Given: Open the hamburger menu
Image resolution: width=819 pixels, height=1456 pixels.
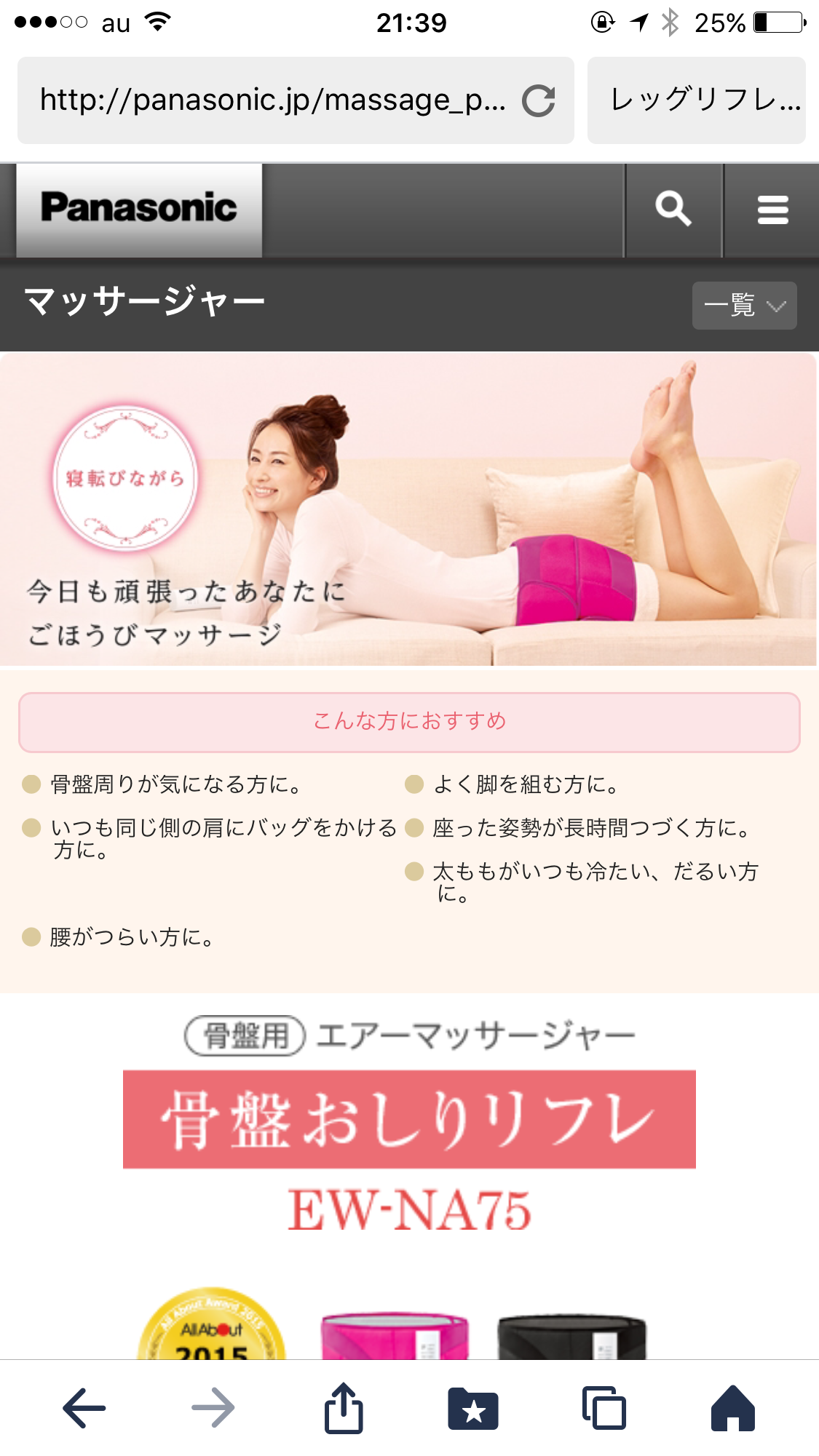Looking at the screenshot, I should pyautogui.click(x=772, y=210).
